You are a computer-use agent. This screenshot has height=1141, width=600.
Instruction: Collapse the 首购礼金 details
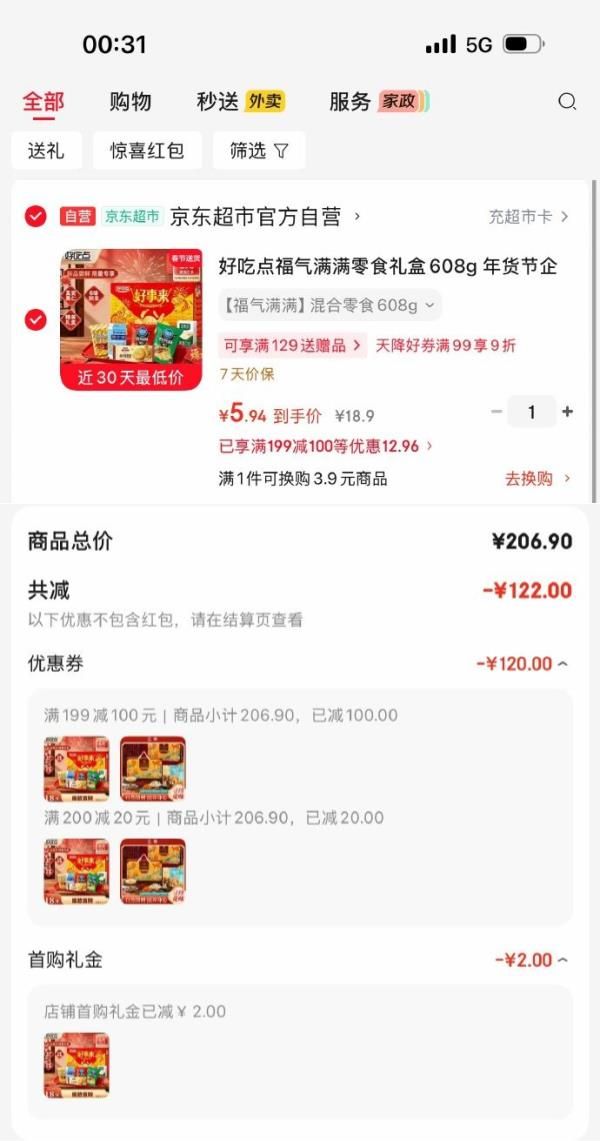531,960
